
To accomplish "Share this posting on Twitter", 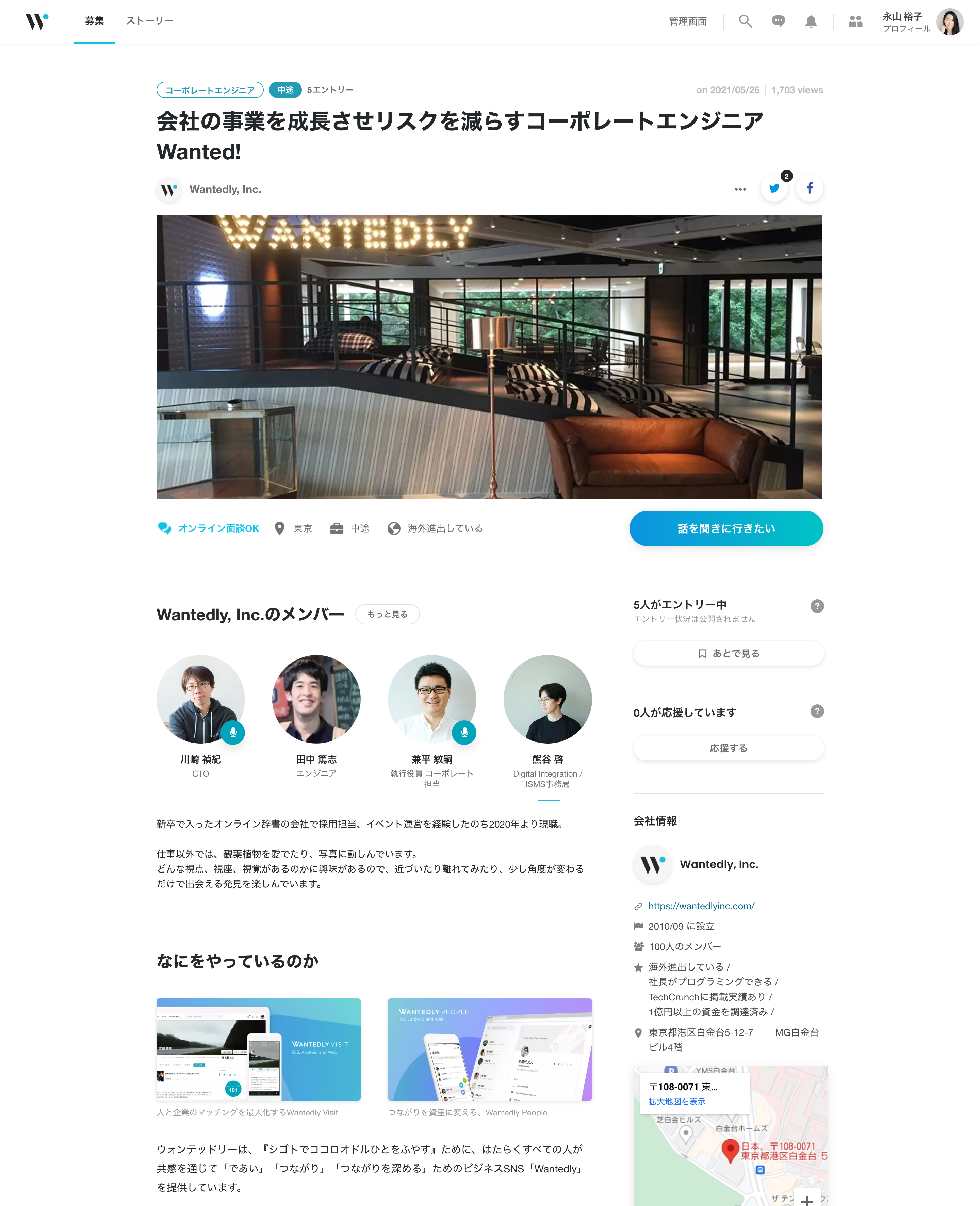I will click(x=774, y=189).
